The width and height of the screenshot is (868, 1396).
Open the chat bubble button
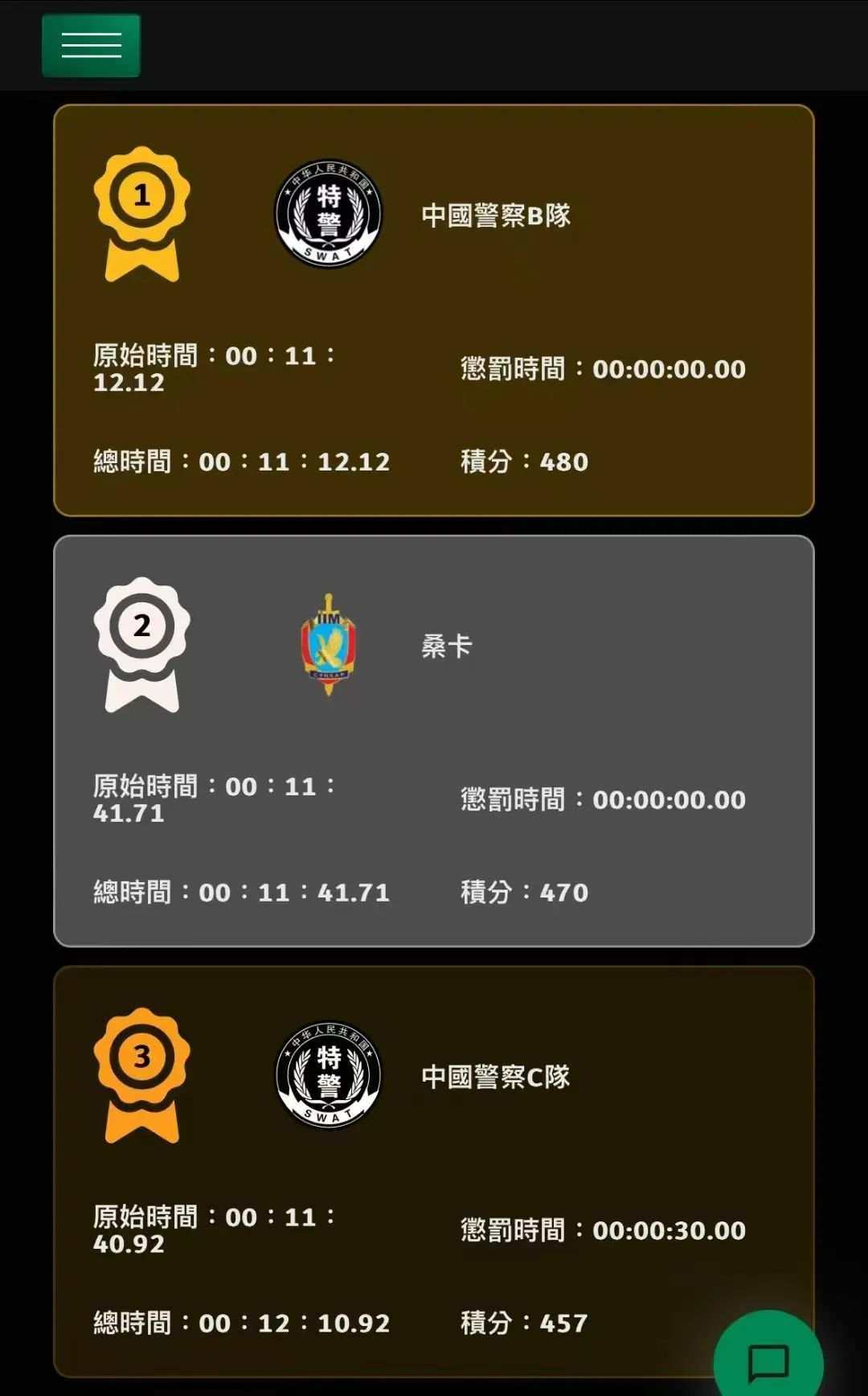tap(768, 1361)
